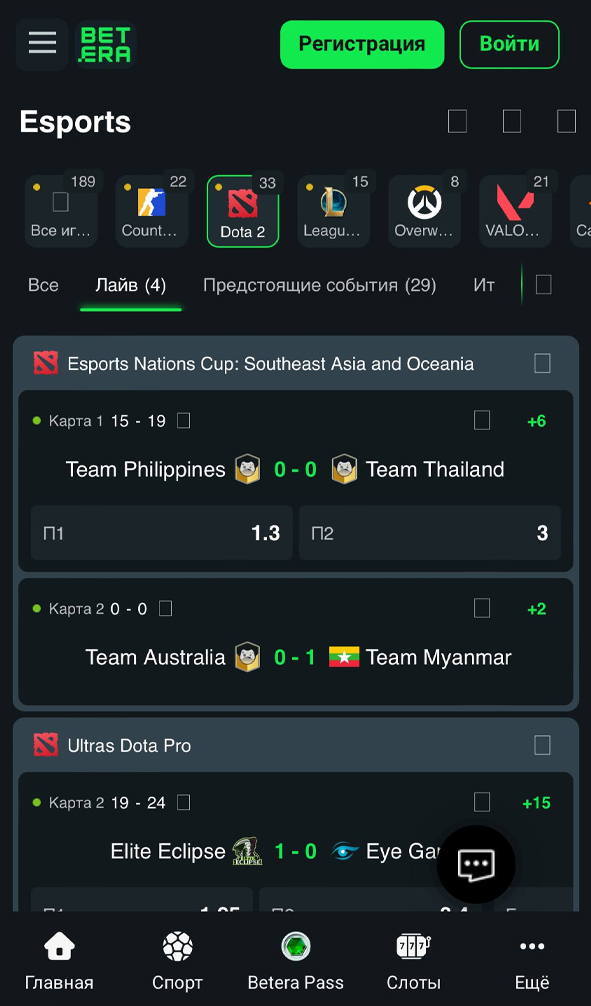Tap the Регистрация button

362,44
